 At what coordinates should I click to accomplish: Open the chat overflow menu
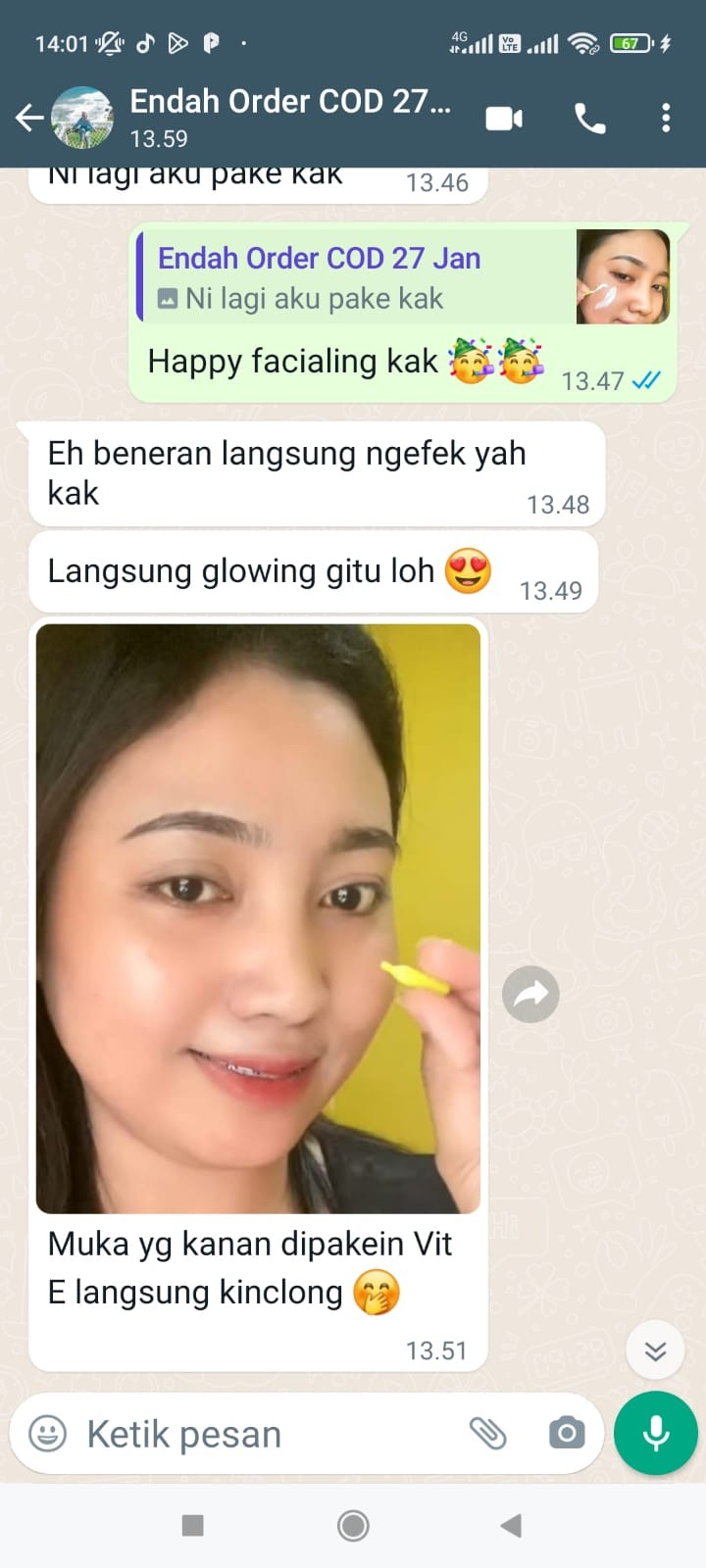[666, 119]
